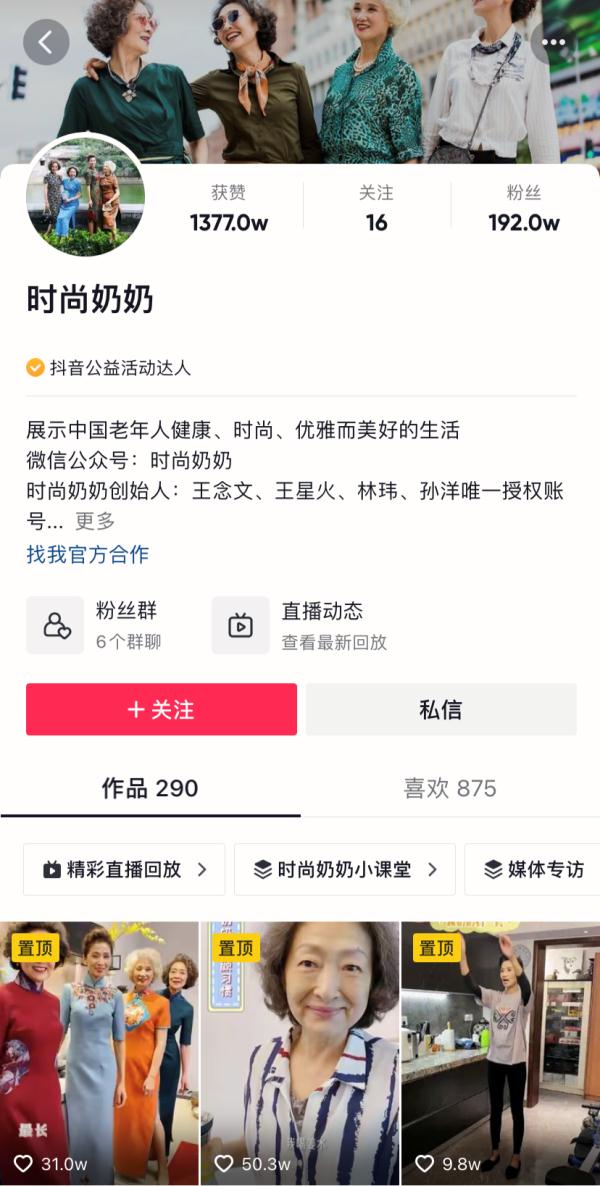Open the 精彩直播回放 collection

[124, 869]
